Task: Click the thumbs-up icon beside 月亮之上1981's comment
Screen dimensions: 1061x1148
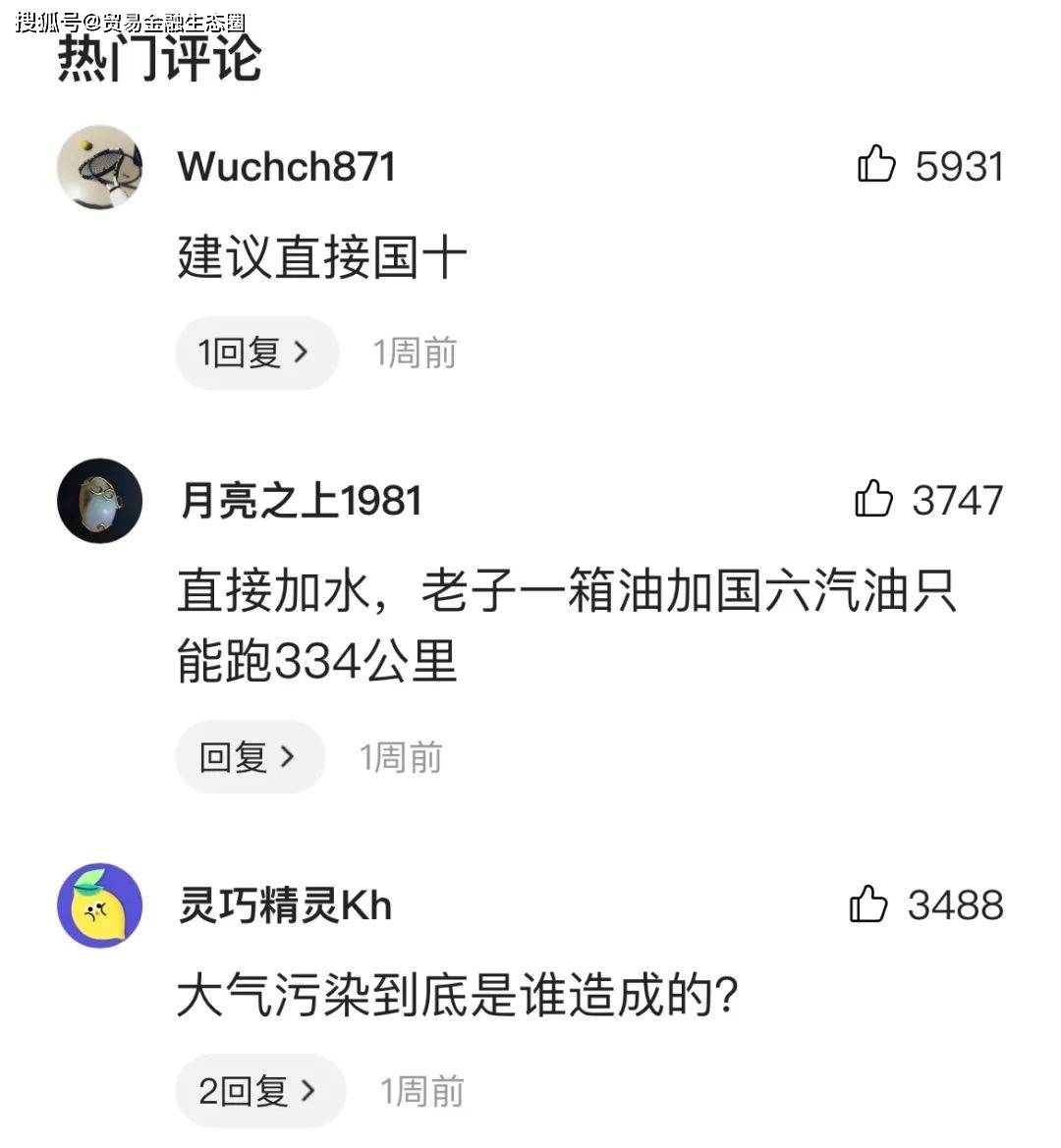Action: (x=872, y=501)
